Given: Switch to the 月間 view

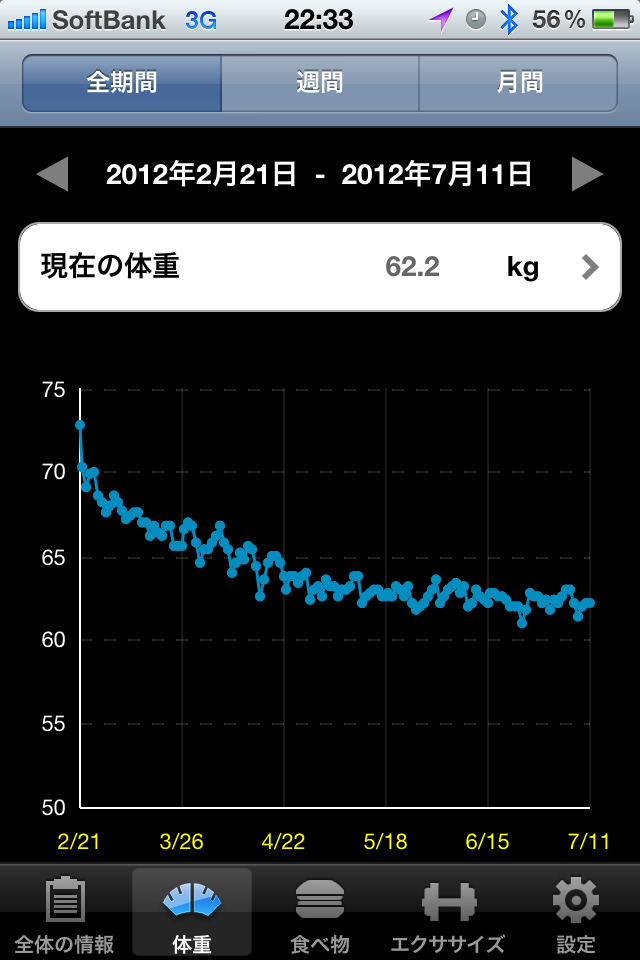Looking at the screenshot, I should 518,83.
